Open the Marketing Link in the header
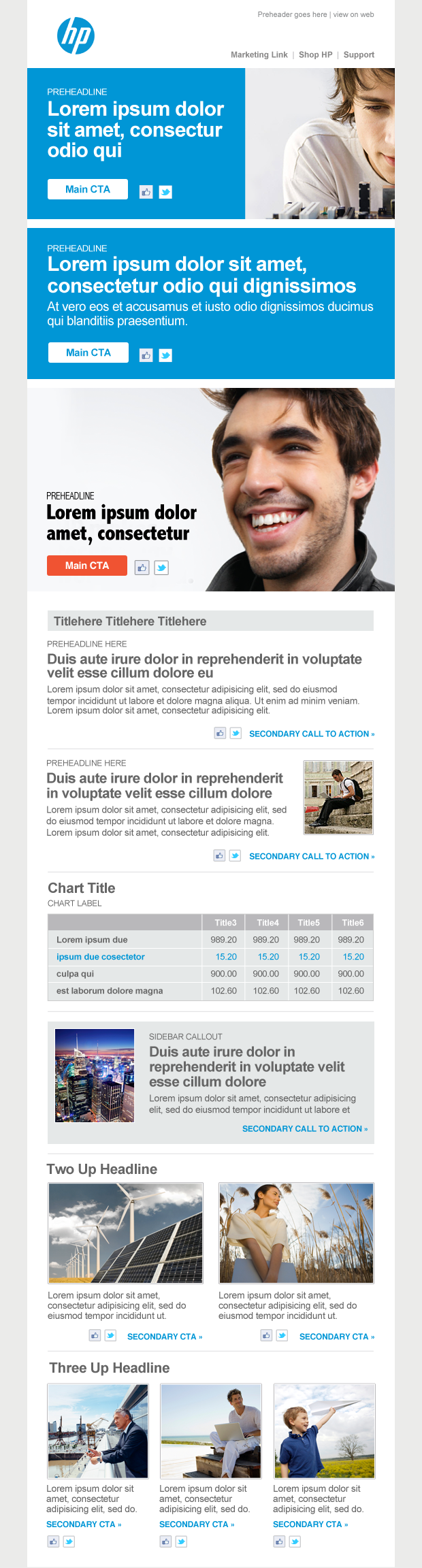 (259, 55)
